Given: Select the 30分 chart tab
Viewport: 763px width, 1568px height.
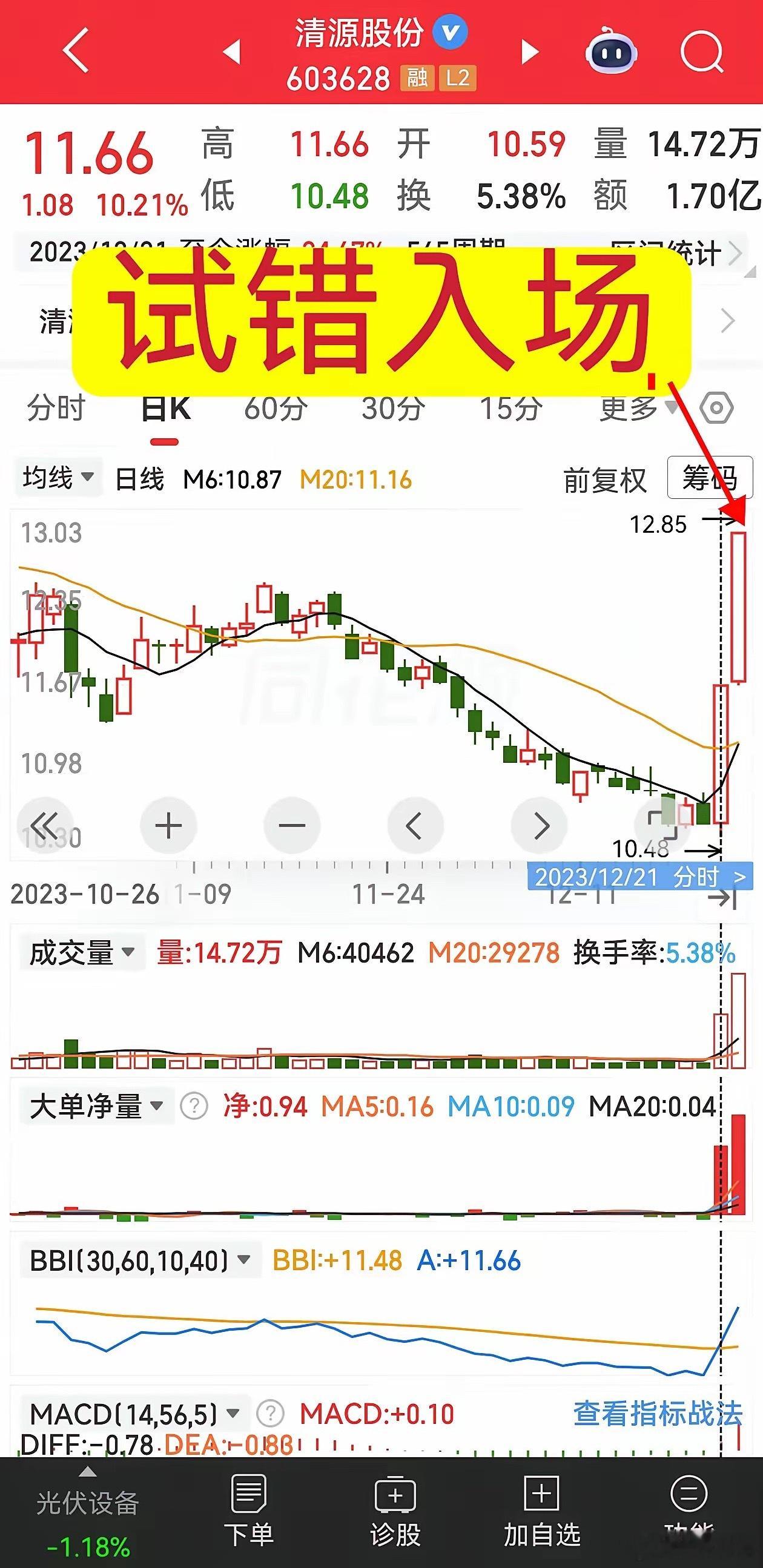Looking at the screenshot, I should (393, 408).
